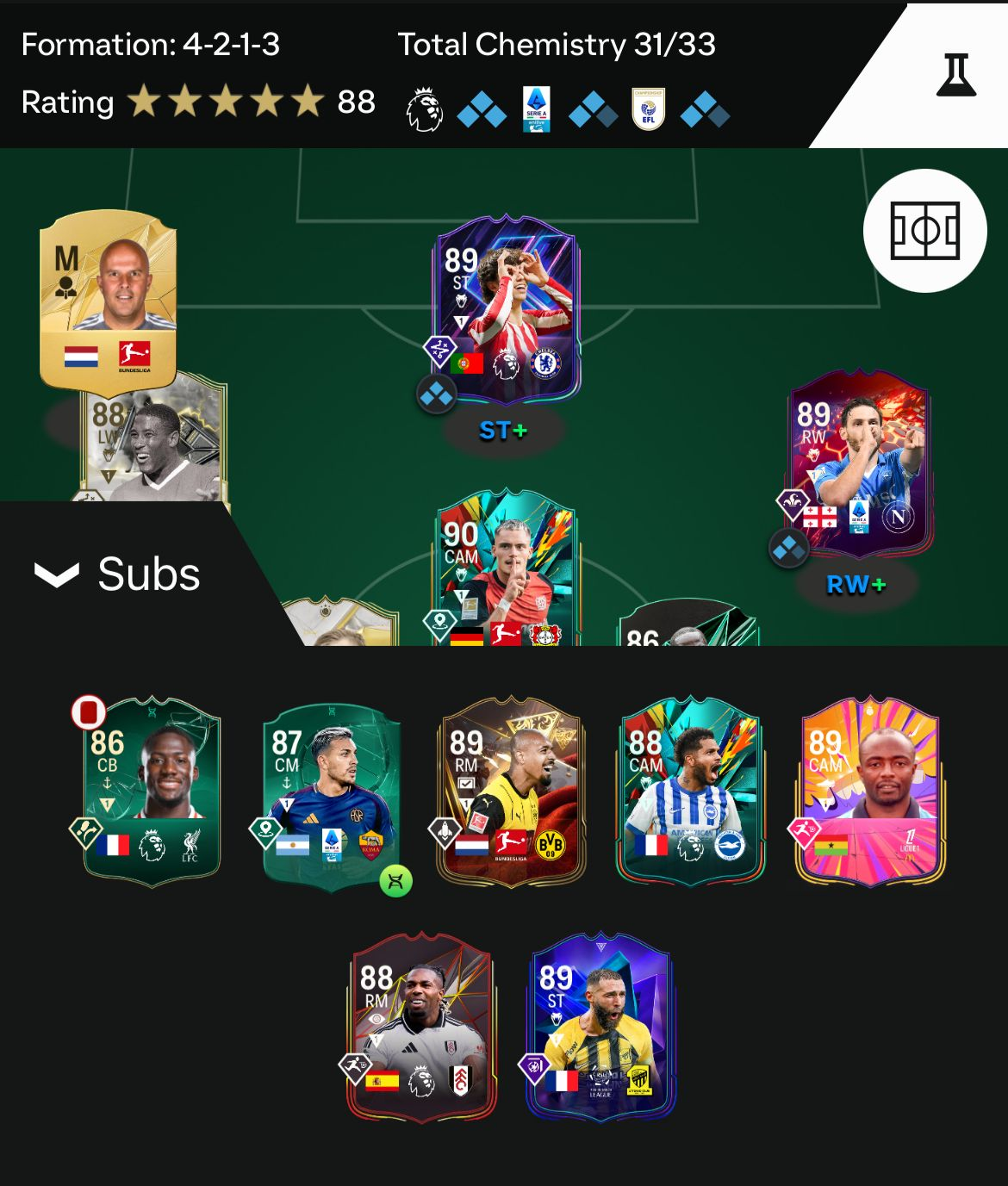The width and height of the screenshot is (1008, 1186).
Task: Open the chemistry lab flask icon
Action: [955, 75]
